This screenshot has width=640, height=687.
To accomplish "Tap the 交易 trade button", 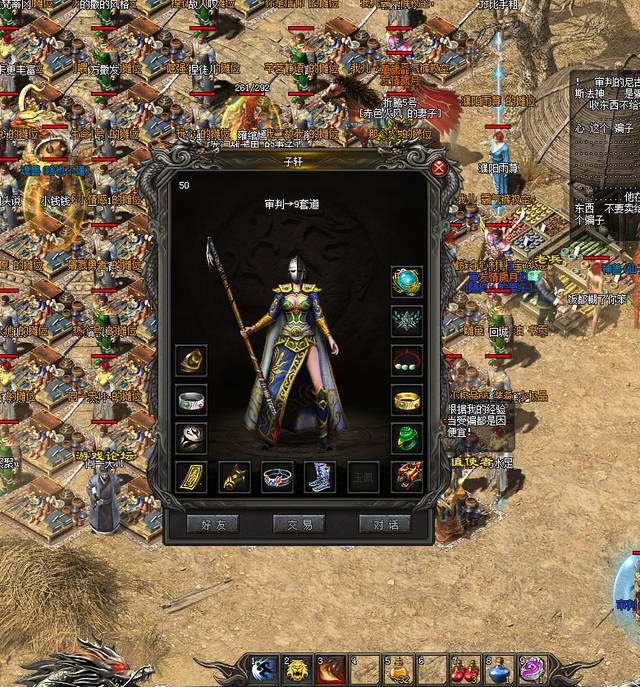I will 299,524.
